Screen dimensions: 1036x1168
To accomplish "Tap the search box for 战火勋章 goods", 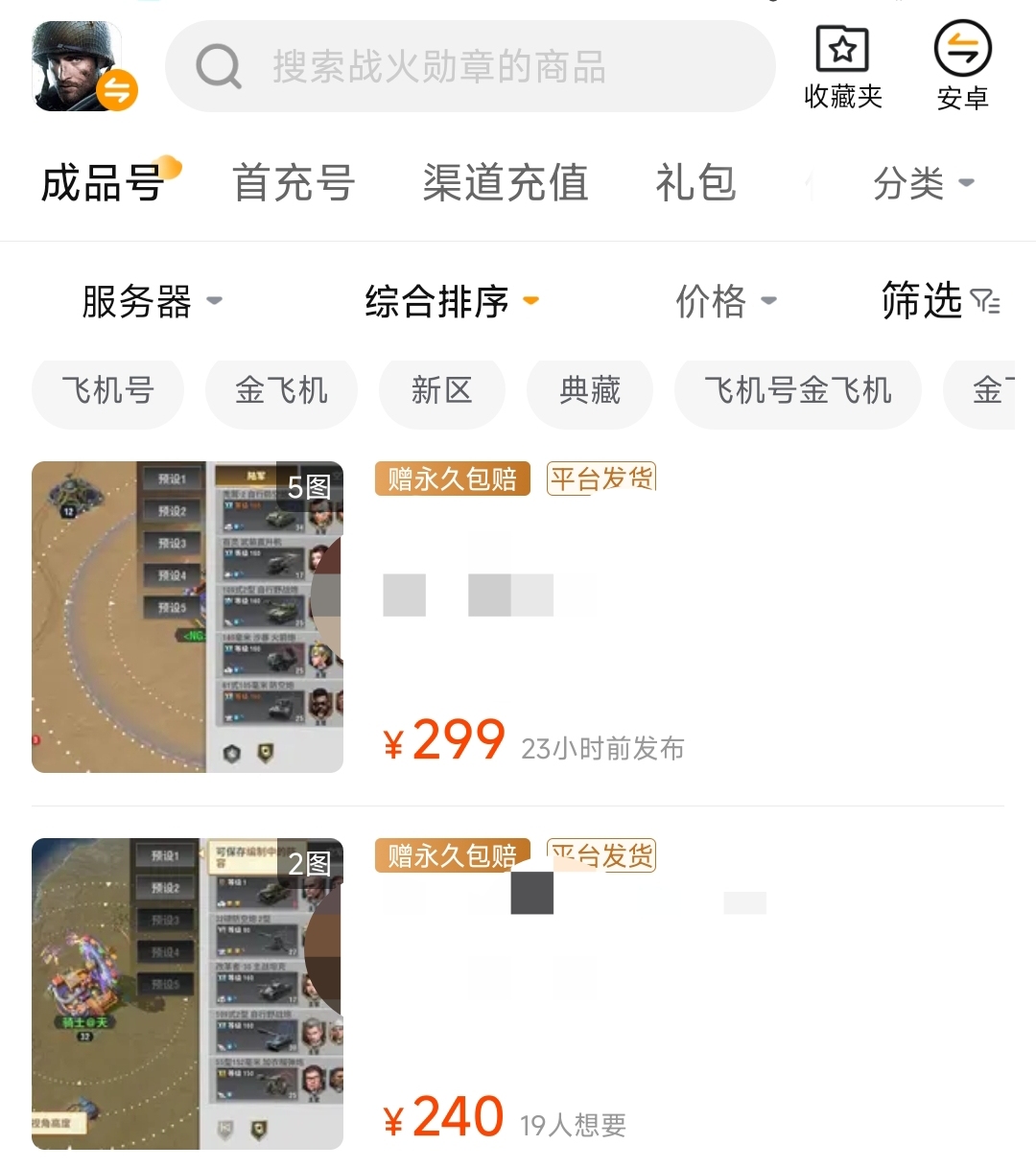I will point(470,67).
